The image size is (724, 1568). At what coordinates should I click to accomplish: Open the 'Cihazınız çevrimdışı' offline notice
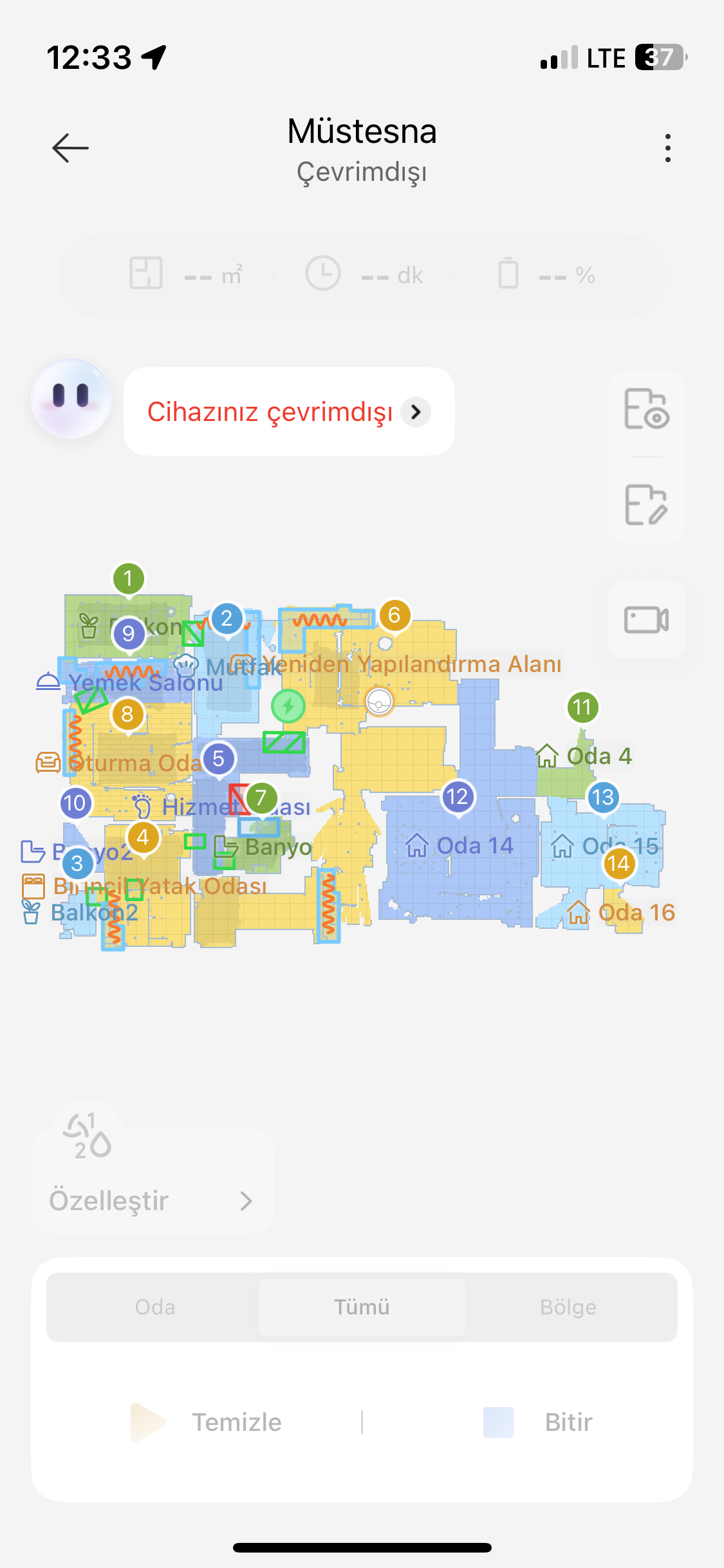(289, 411)
